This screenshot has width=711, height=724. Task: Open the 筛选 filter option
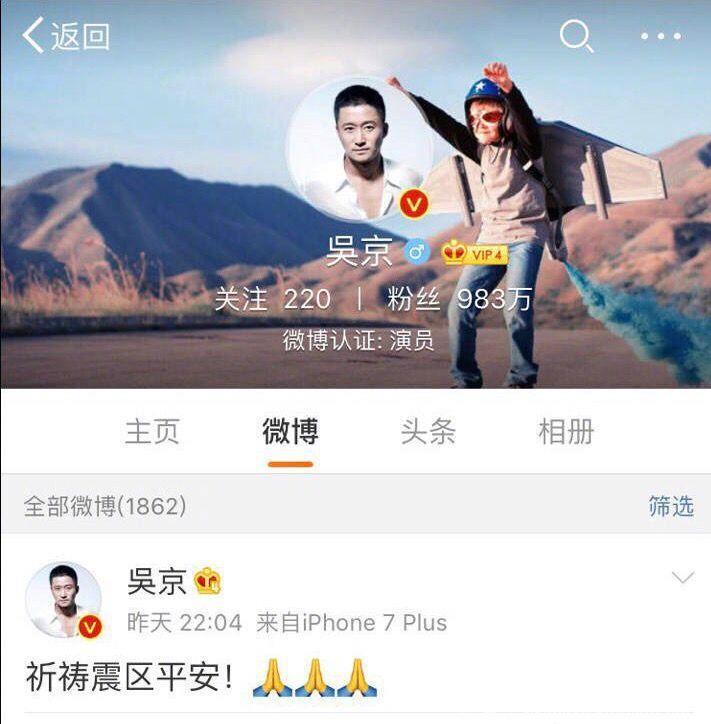(670, 506)
